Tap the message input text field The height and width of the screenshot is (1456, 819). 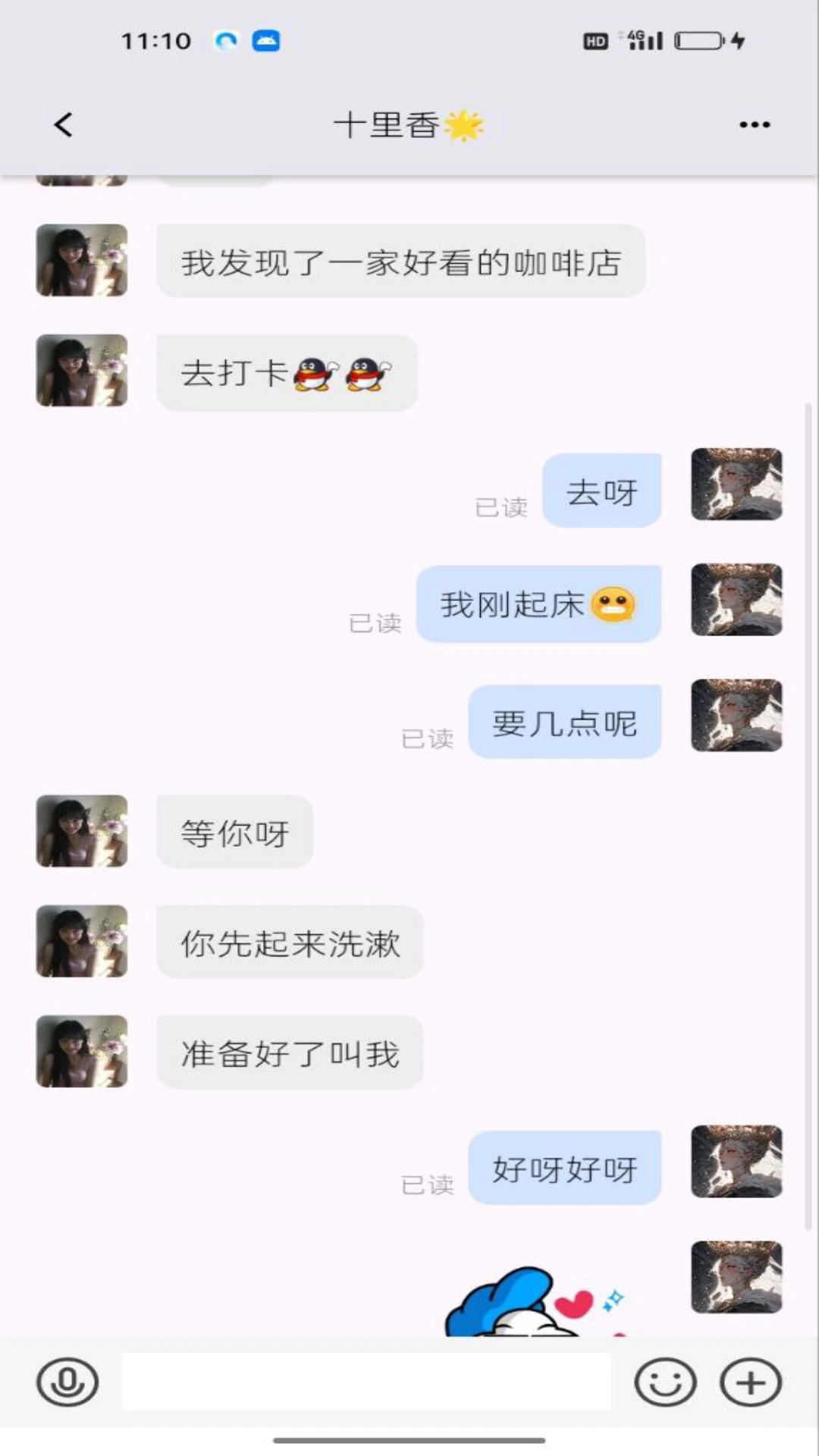tap(368, 1382)
